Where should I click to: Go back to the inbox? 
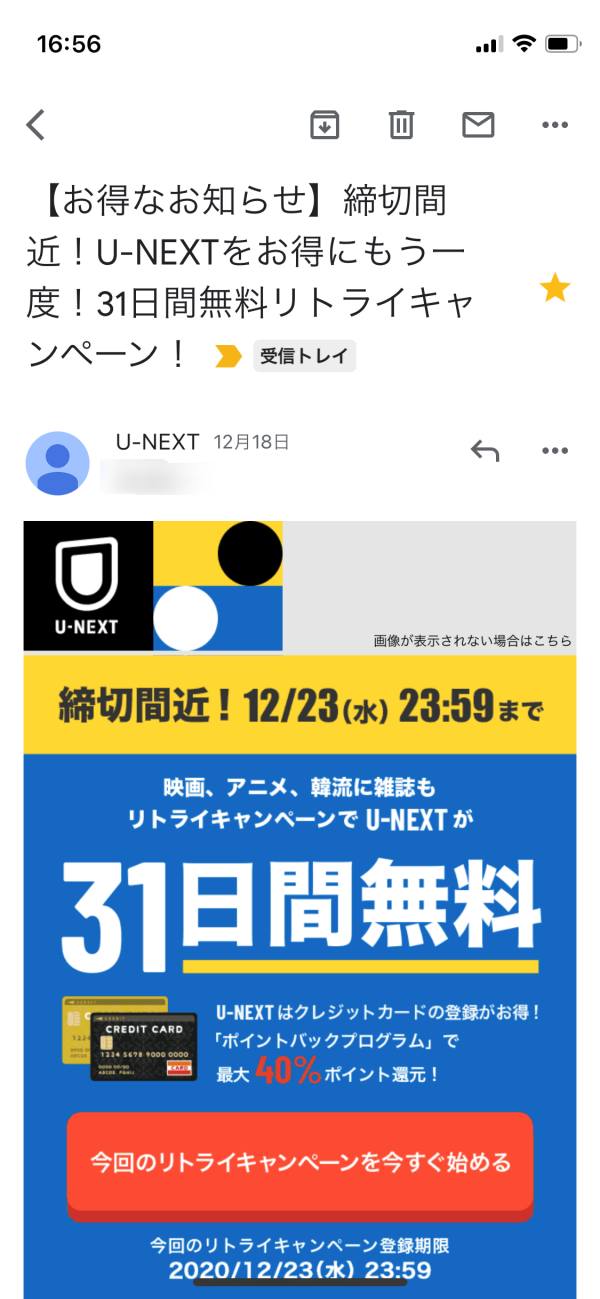(36, 125)
